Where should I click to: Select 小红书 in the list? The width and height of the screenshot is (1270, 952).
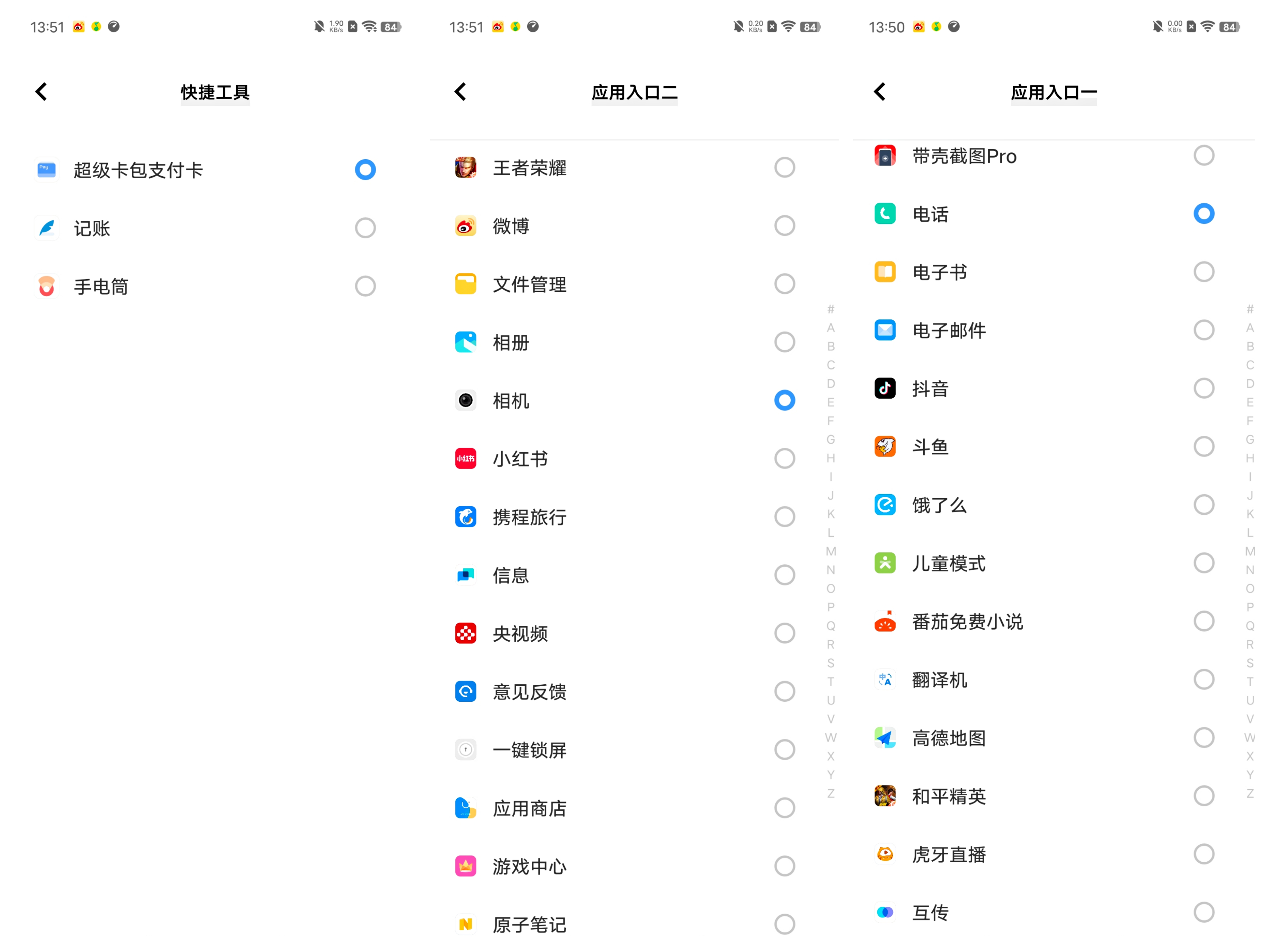click(x=784, y=459)
